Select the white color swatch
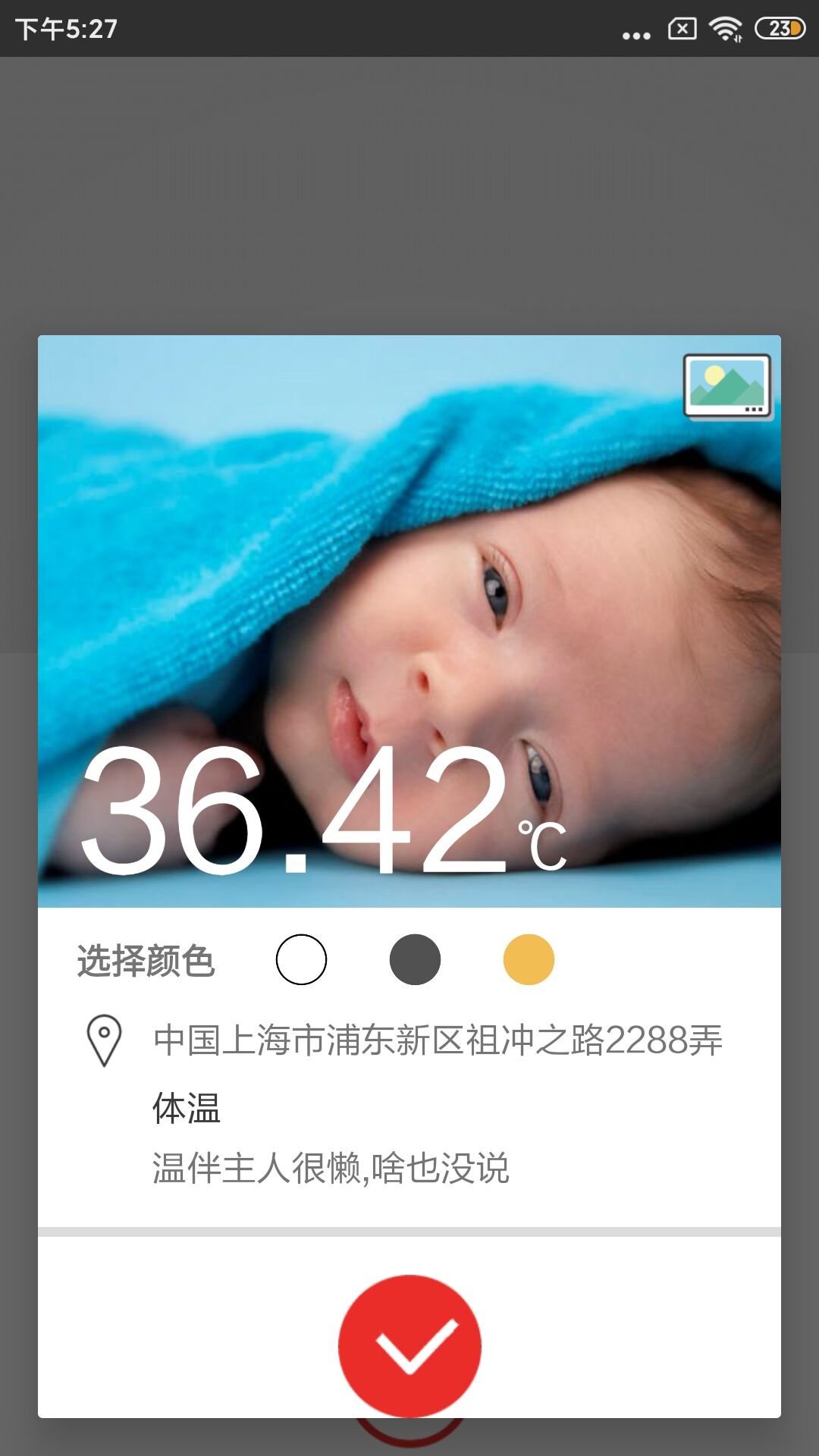 (x=301, y=959)
